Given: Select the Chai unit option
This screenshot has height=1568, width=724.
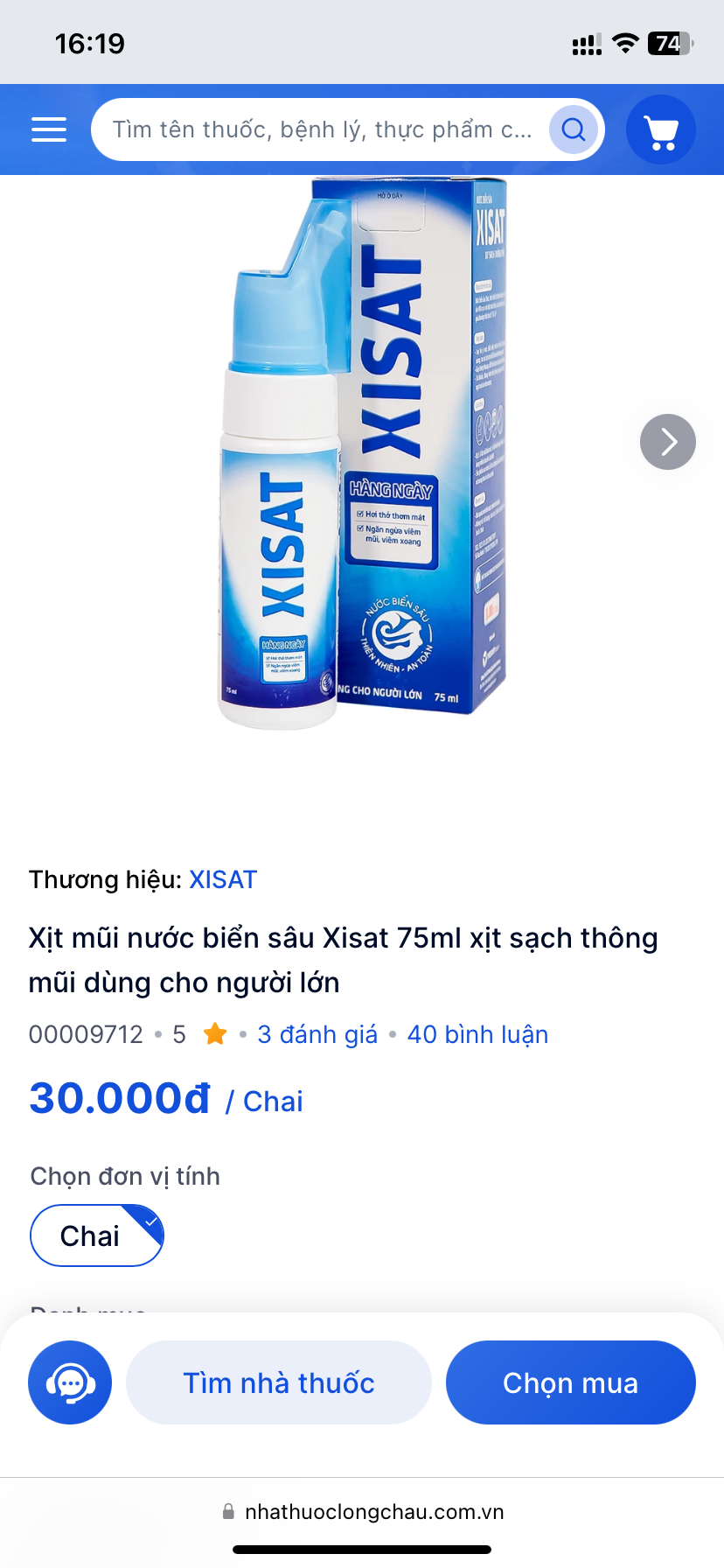Looking at the screenshot, I should (96, 1235).
